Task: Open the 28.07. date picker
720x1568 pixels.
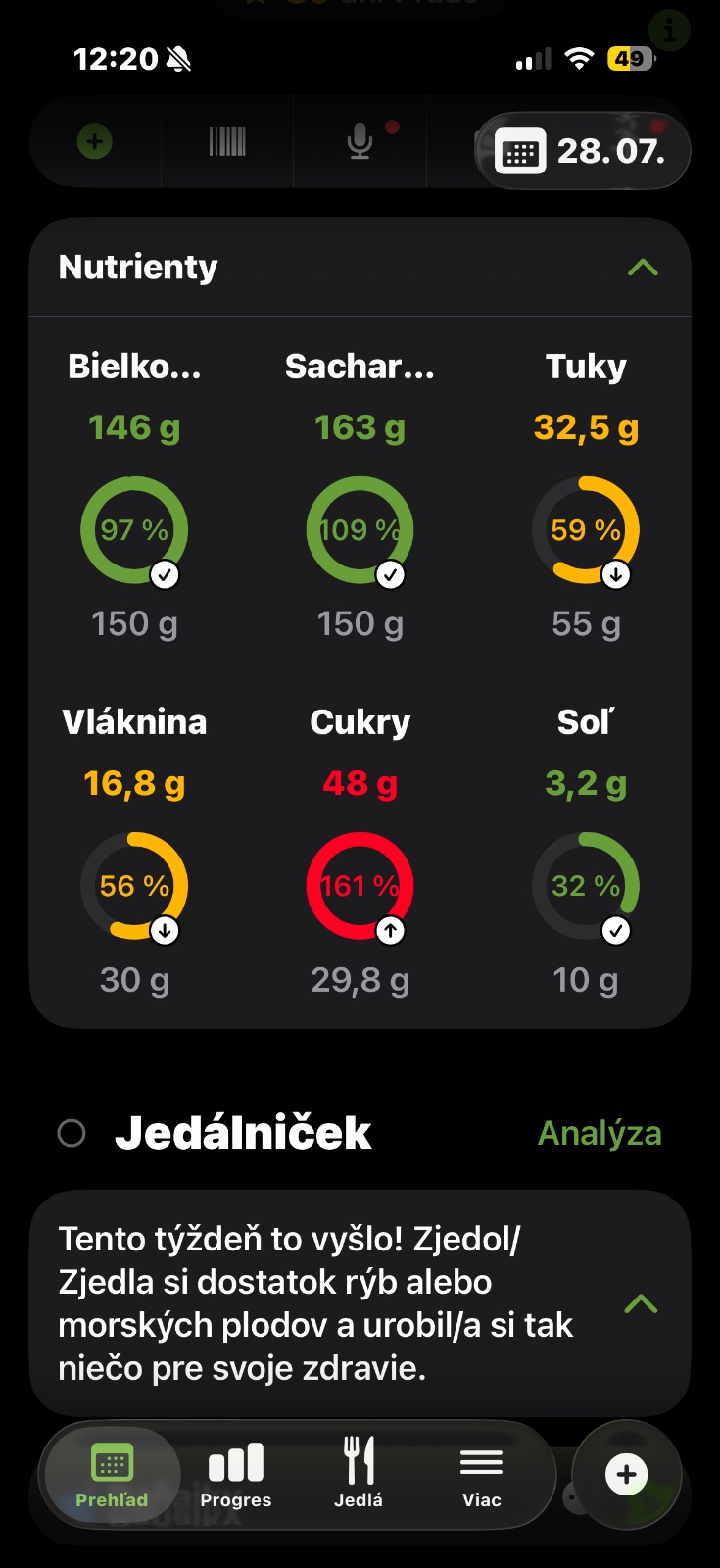Action: (x=583, y=152)
